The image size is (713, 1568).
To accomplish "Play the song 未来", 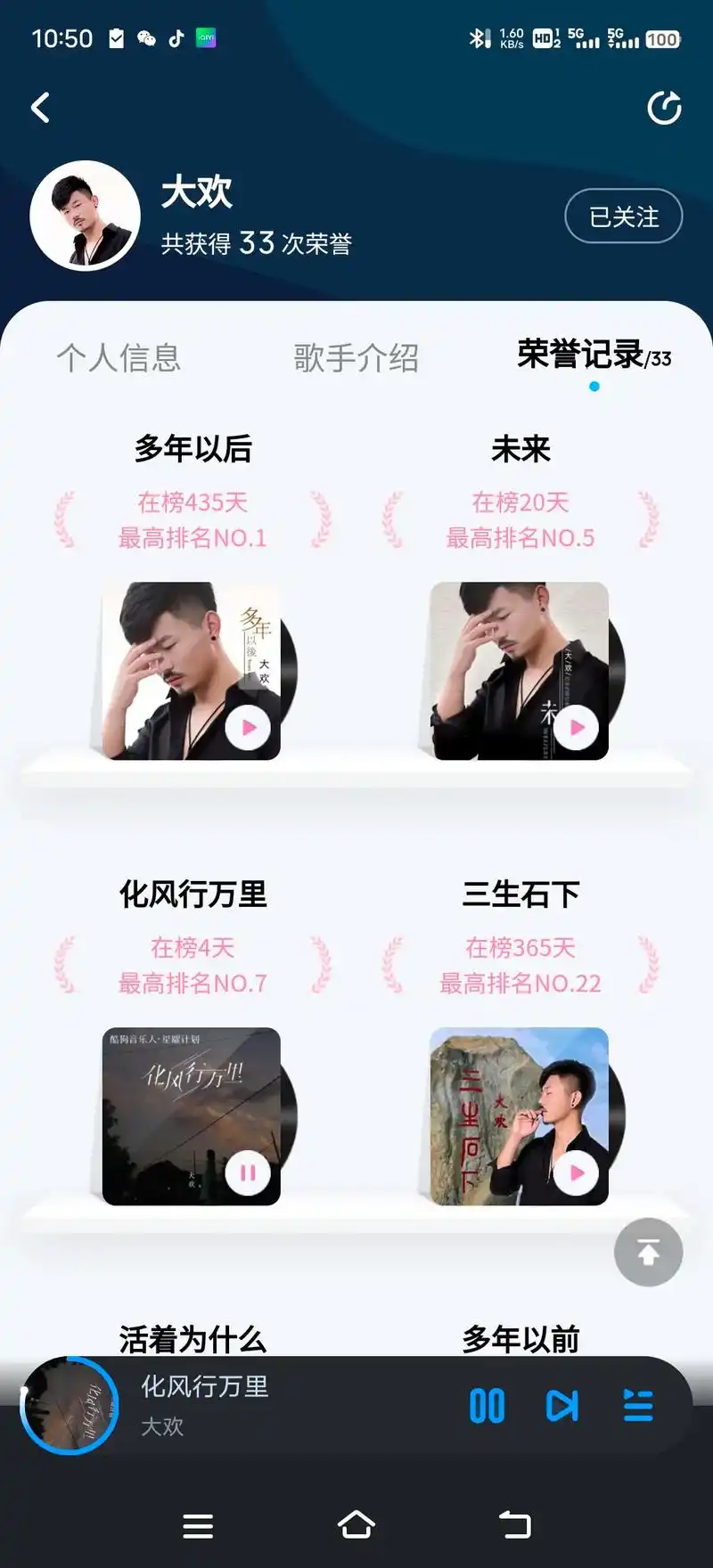I will coord(577,727).
